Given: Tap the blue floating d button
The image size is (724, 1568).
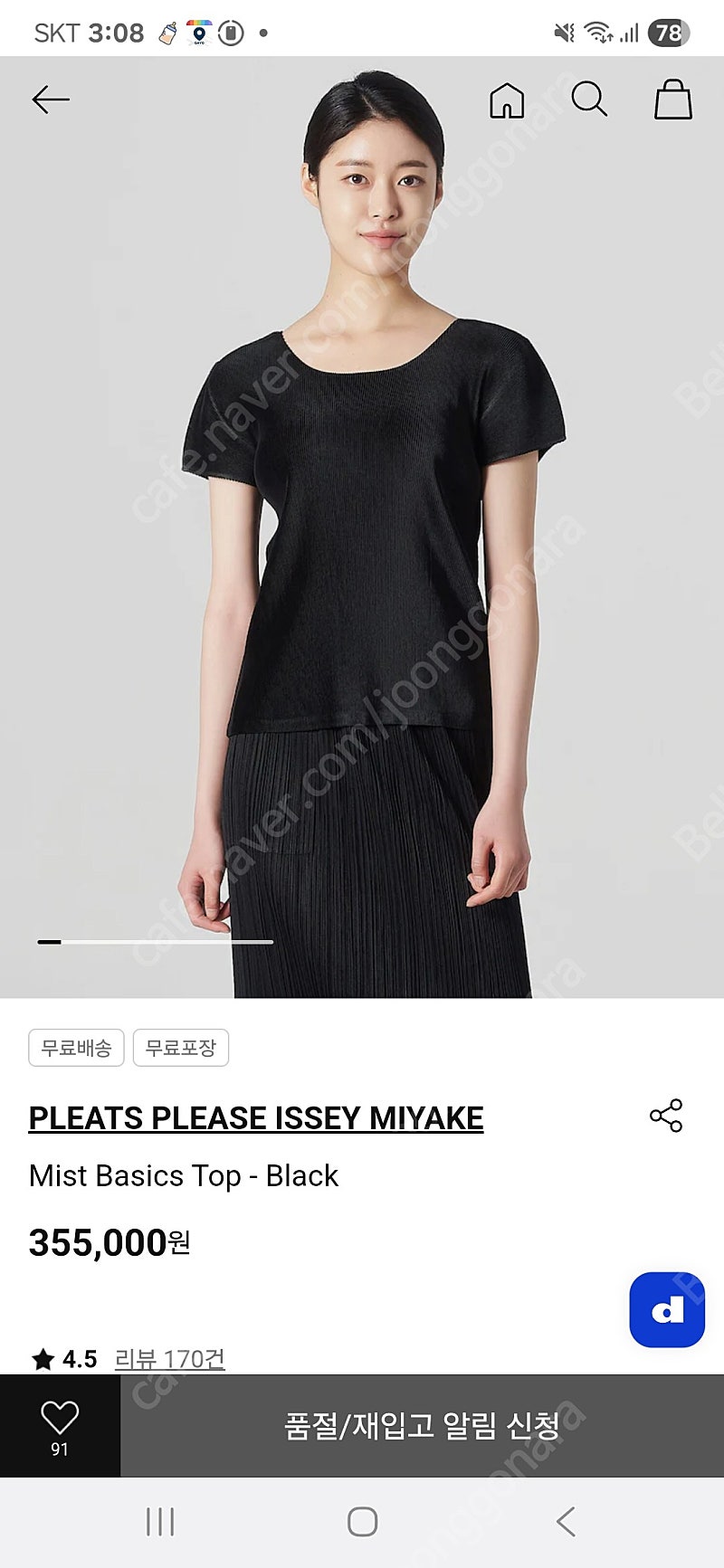Looking at the screenshot, I should [x=667, y=1309].
